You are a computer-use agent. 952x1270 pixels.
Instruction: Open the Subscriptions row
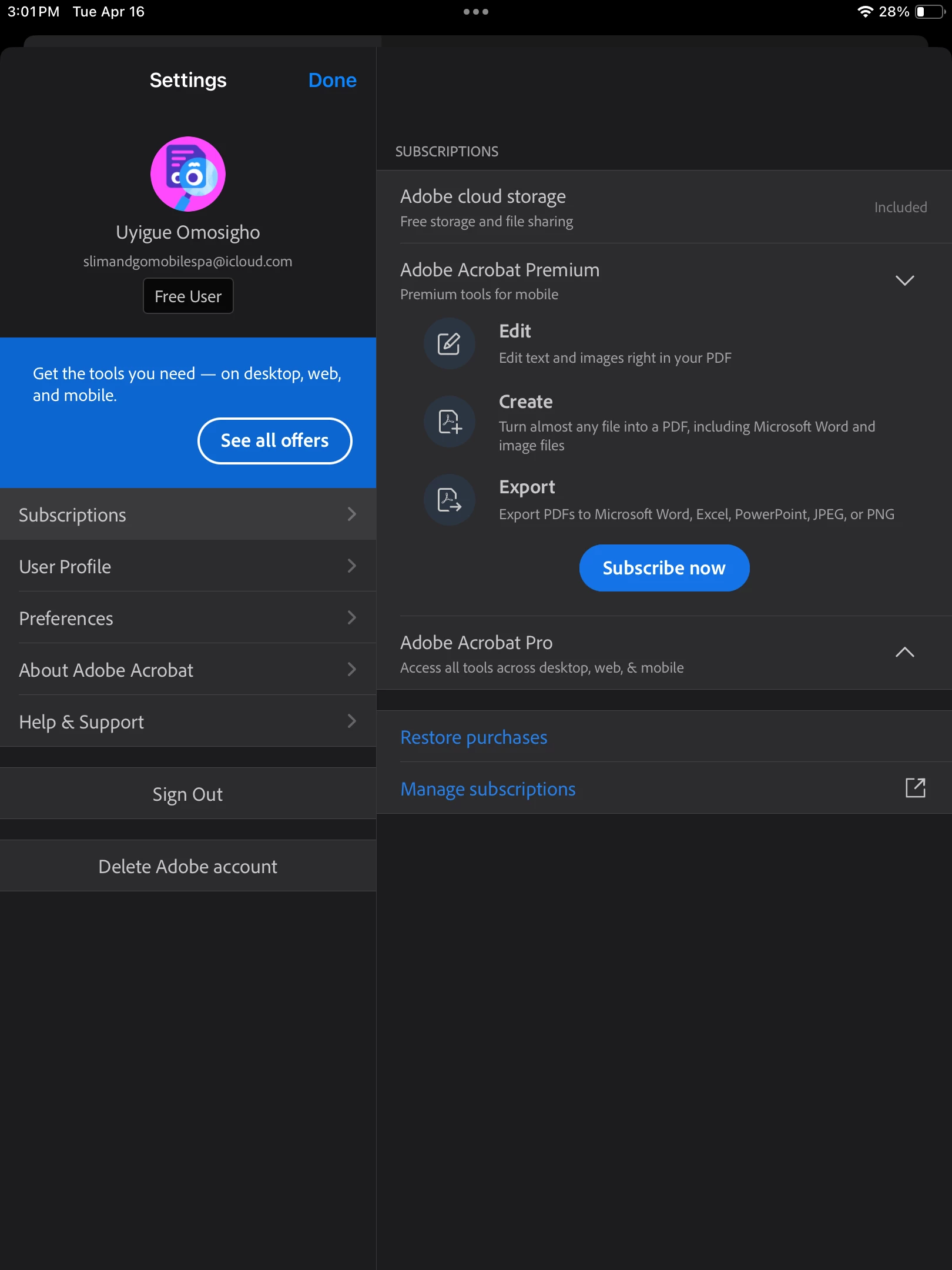(188, 514)
